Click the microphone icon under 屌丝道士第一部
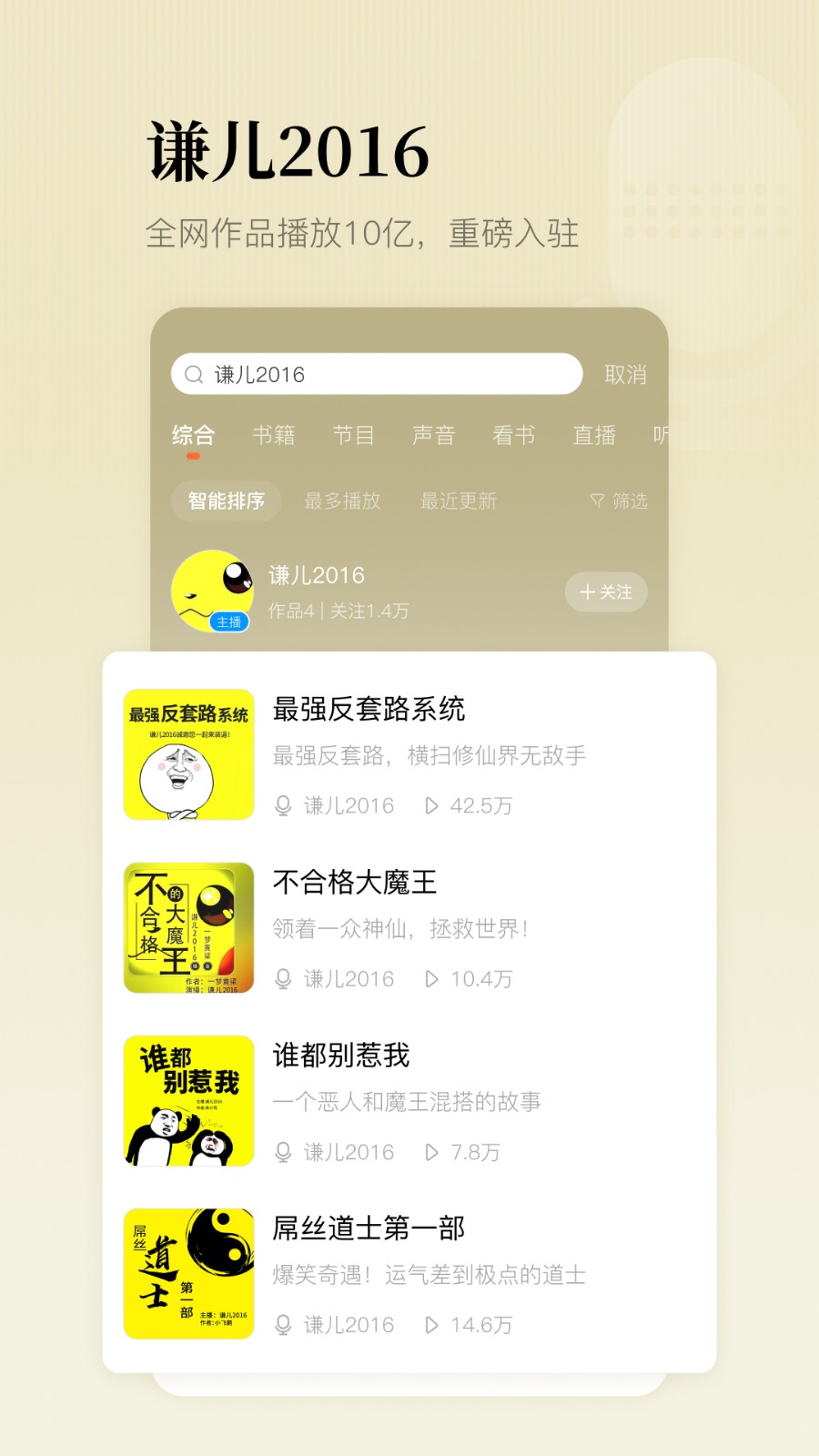Viewport: 819px width, 1456px height. pyautogui.click(x=282, y=1325)
